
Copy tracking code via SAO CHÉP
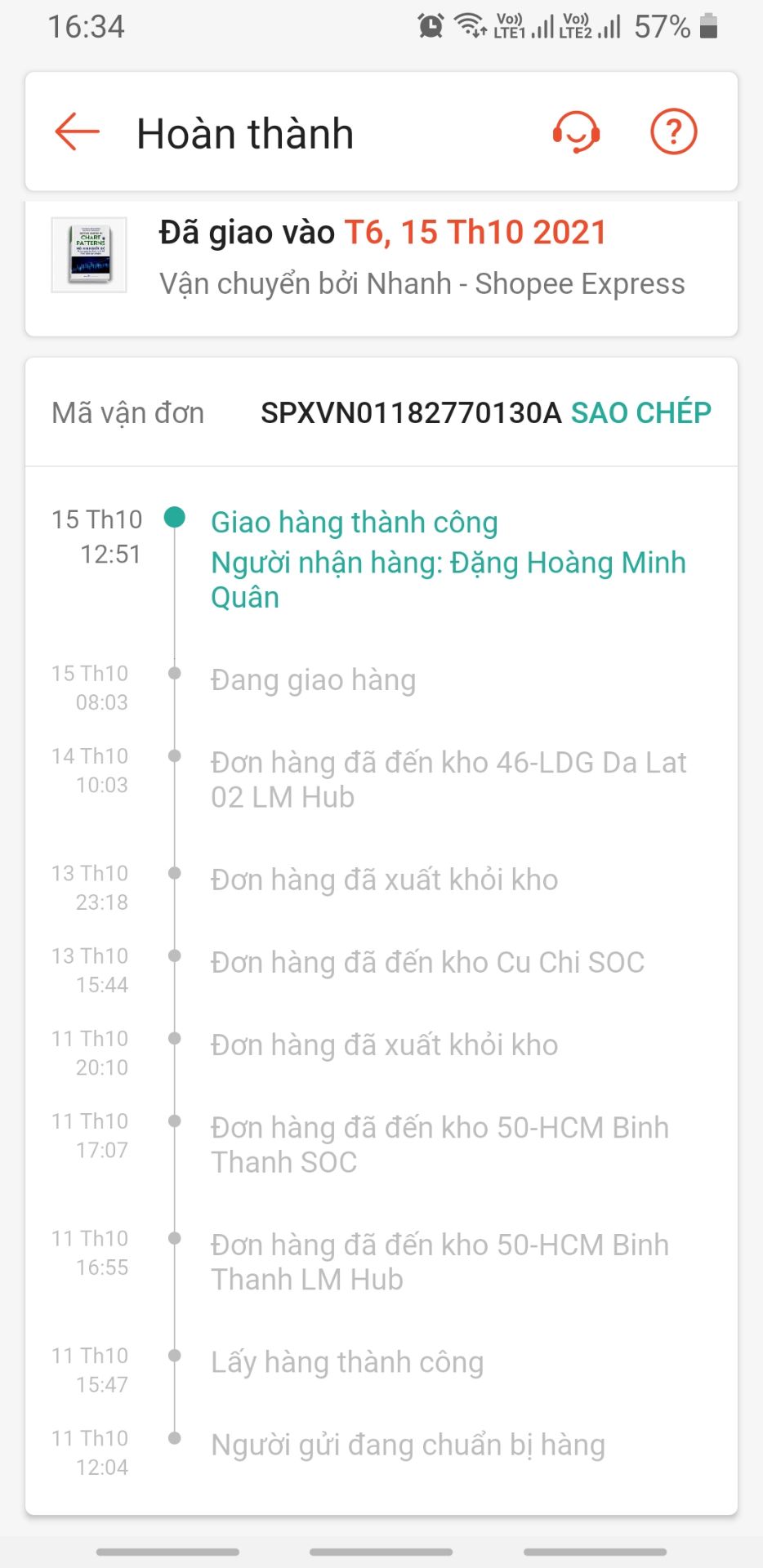[641, 413]
